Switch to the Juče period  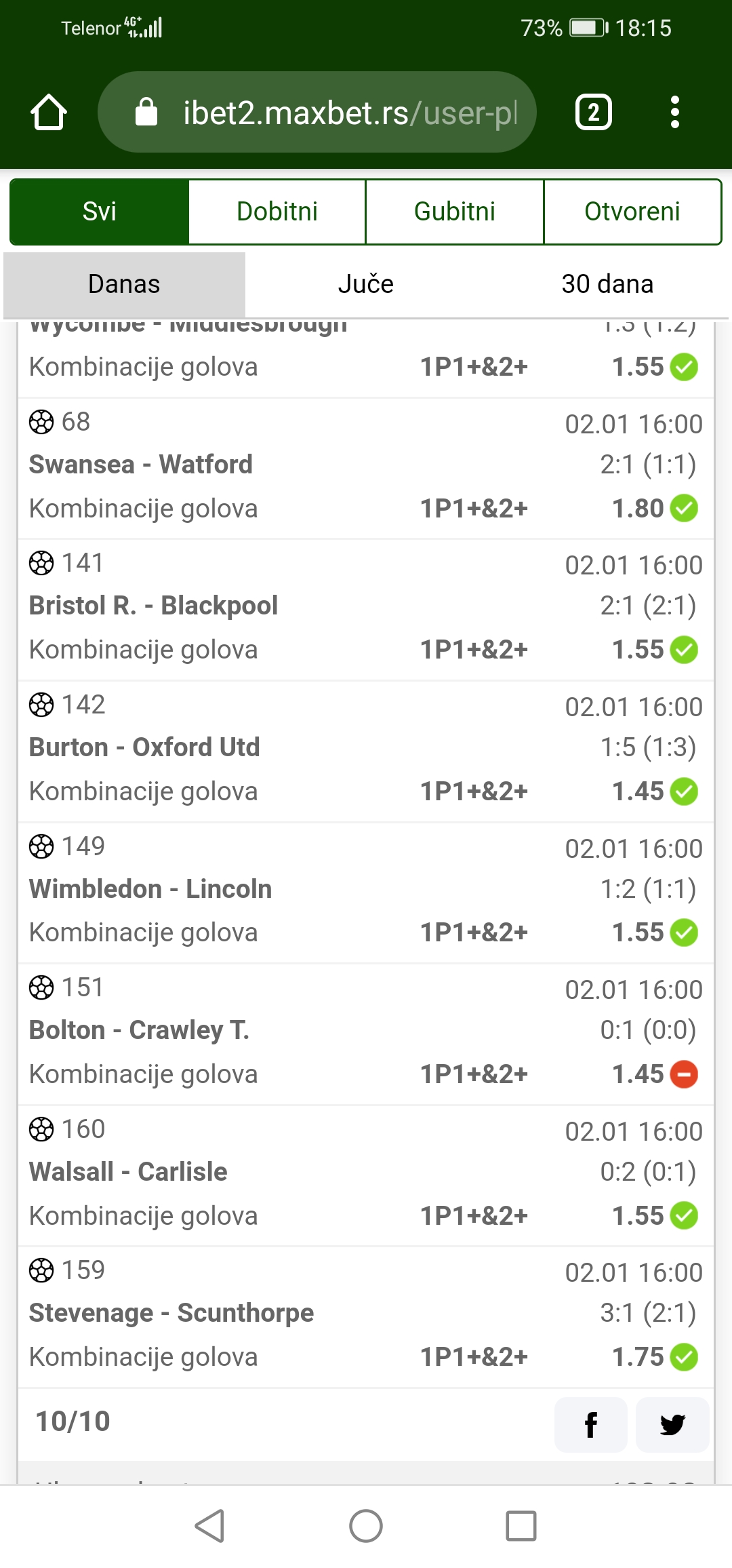point(366,284)
